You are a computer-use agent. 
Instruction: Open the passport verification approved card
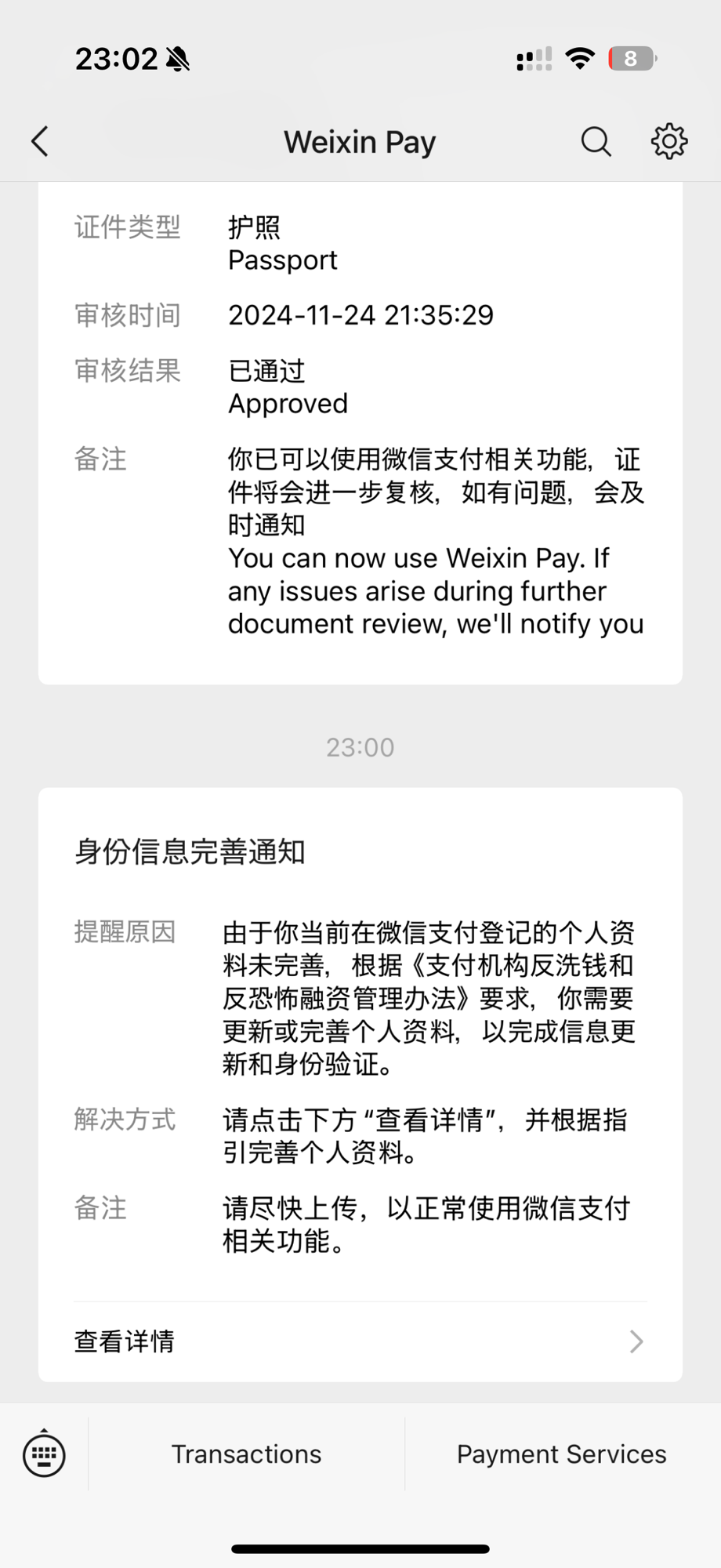pyautogui.click(x=360, y=433)
